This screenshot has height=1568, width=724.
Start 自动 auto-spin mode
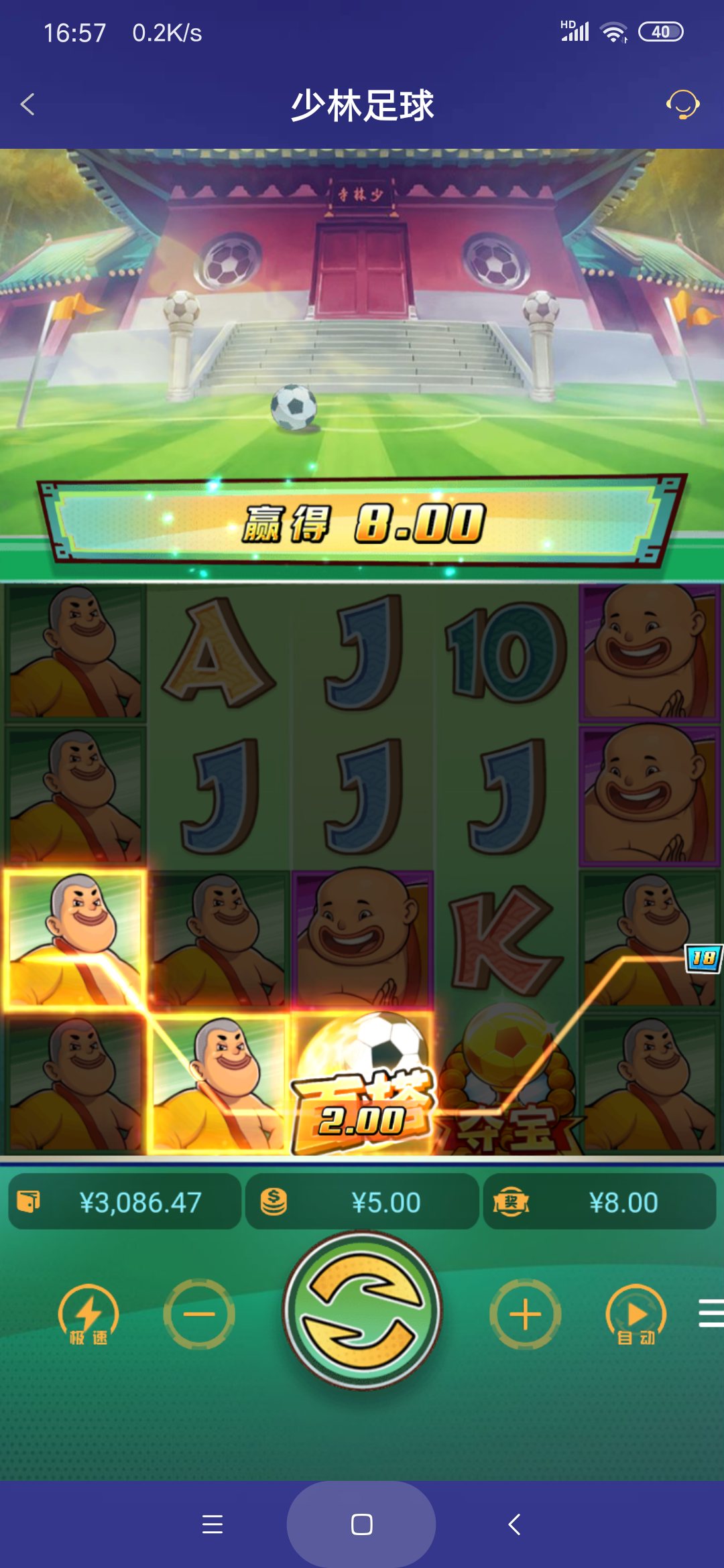(x=636, y=1314)
